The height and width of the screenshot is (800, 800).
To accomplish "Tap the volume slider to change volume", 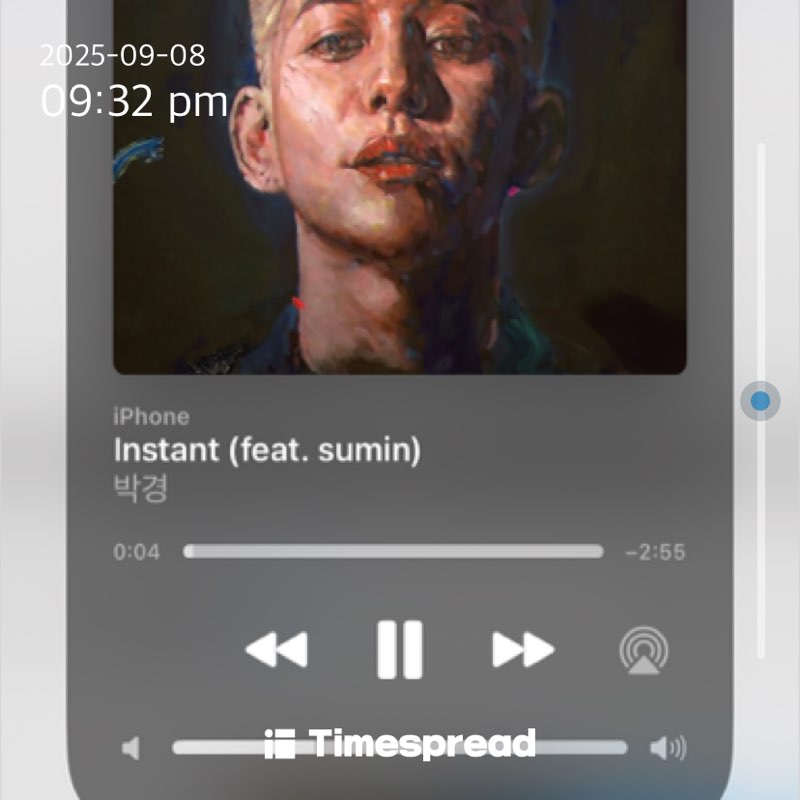I will pyautogui.click(x=399, y=747).
